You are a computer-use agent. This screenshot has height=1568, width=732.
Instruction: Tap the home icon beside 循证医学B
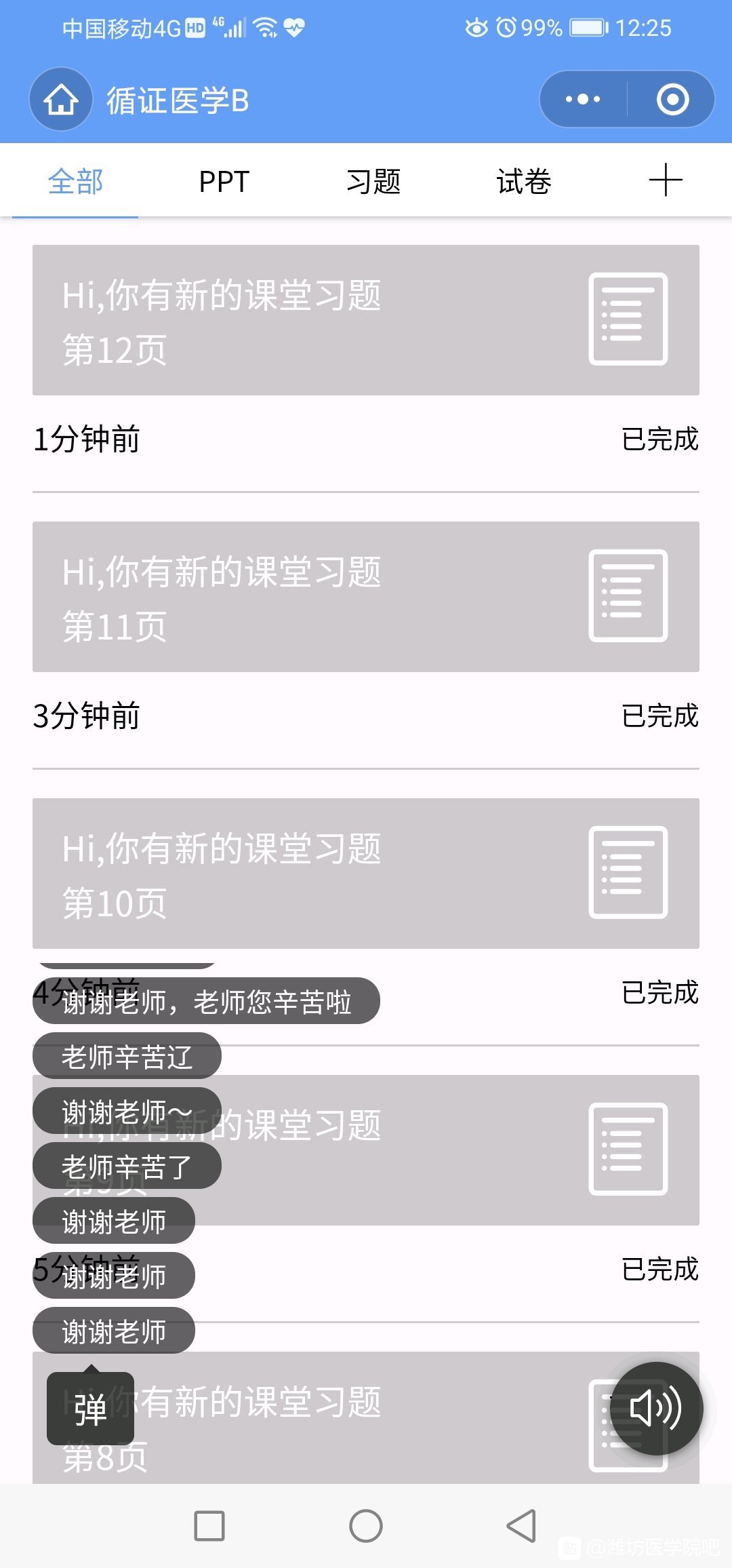tap(61, 100)
